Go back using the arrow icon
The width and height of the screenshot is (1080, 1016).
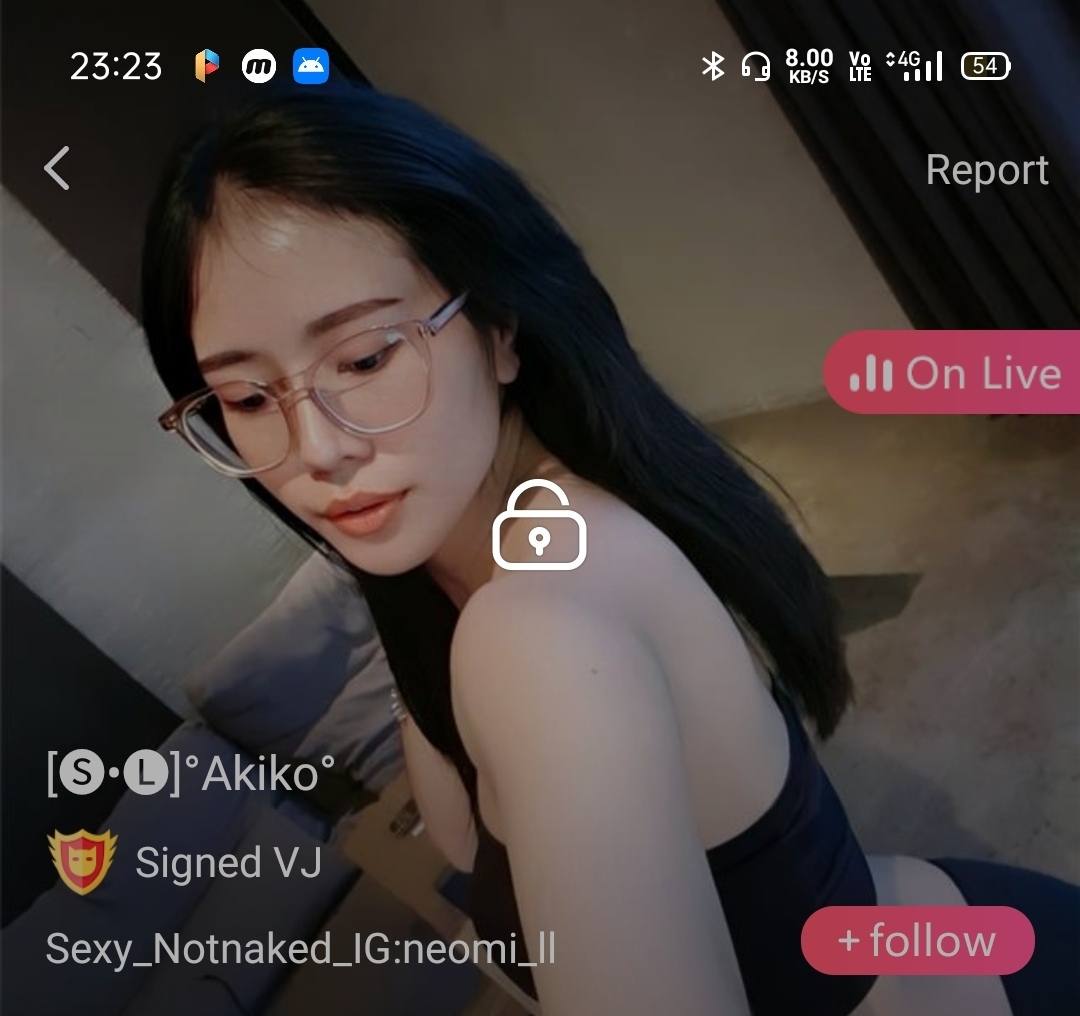tap(58, 168)
